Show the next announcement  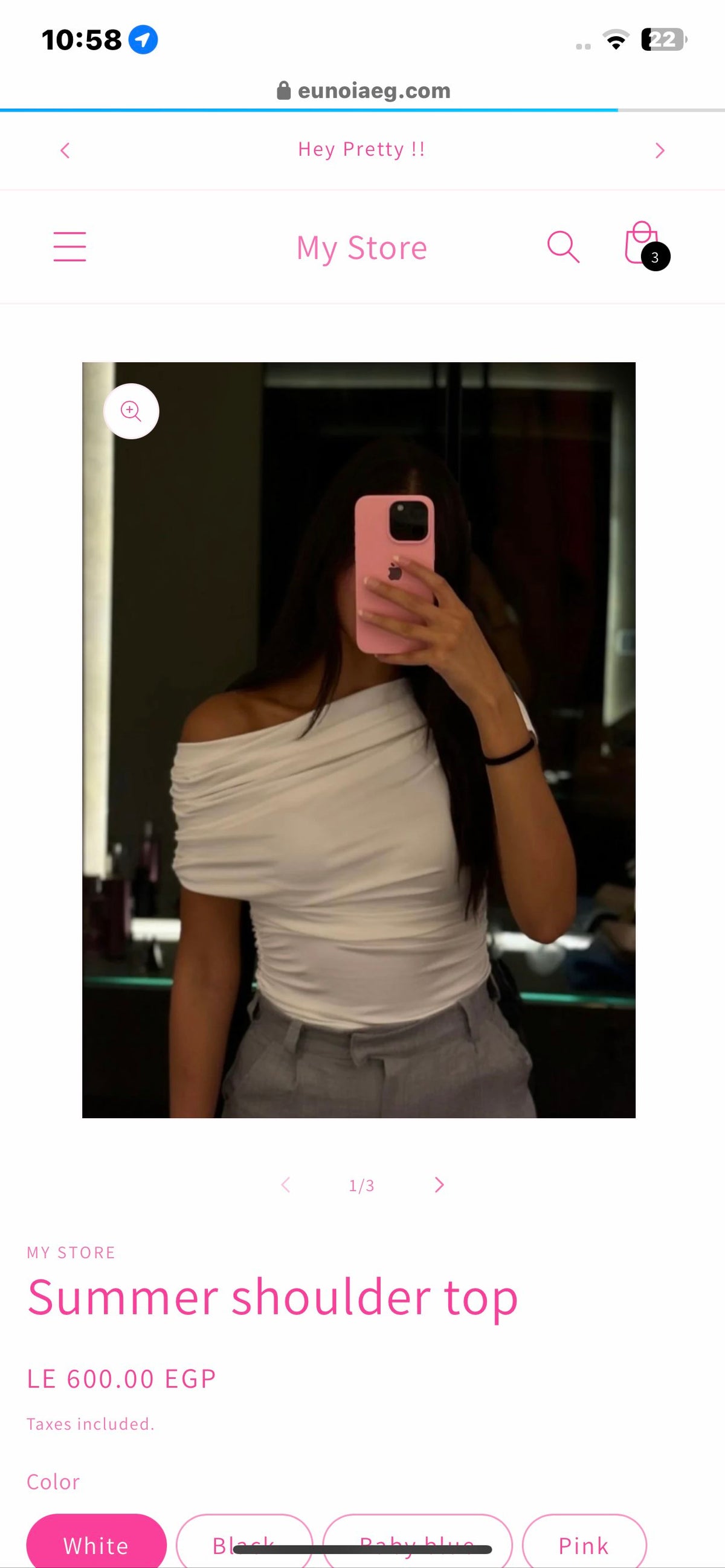tap(659, 150)
